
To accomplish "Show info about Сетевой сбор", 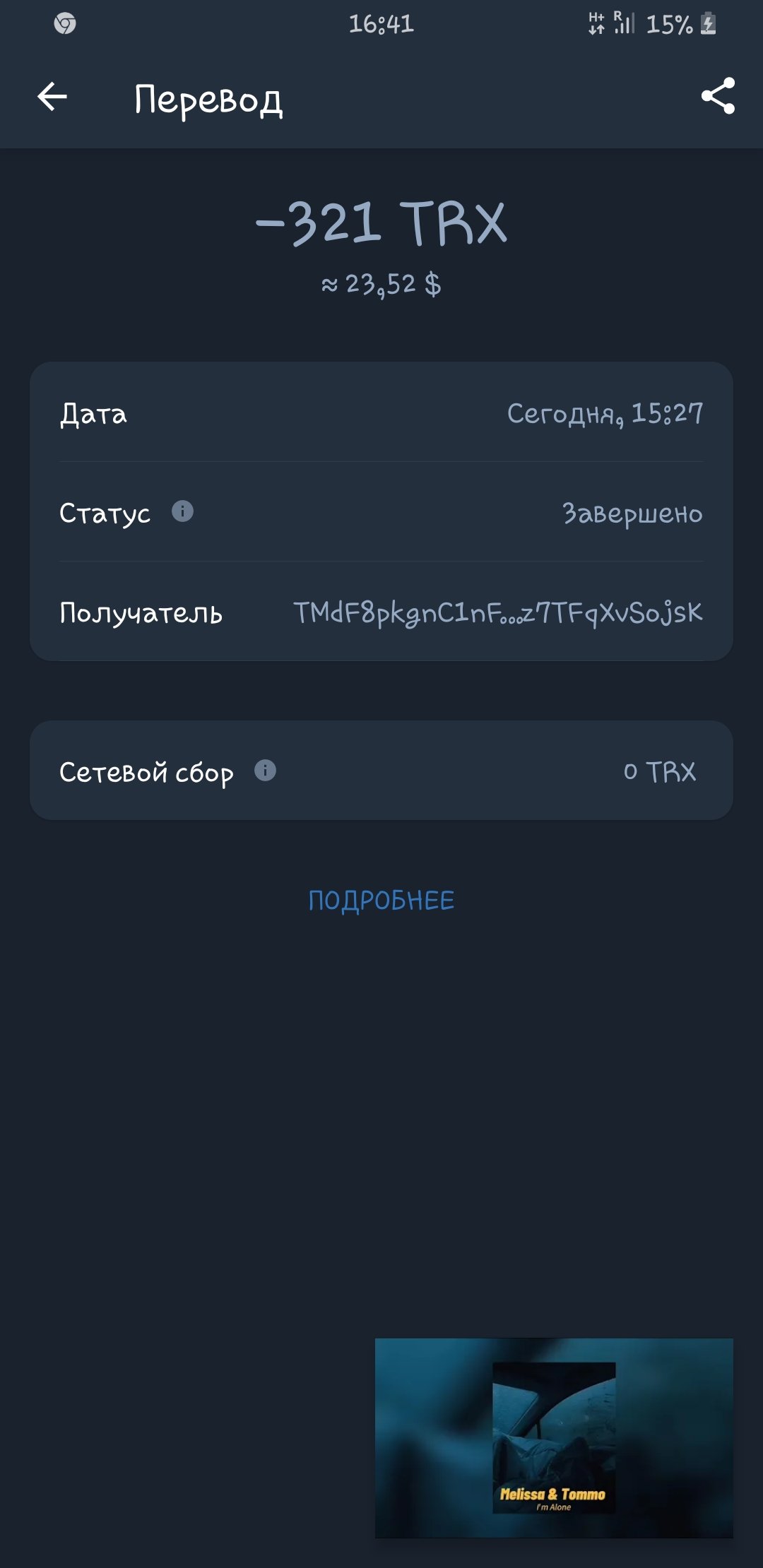I will pyautogui.click(x=265, y=770).
